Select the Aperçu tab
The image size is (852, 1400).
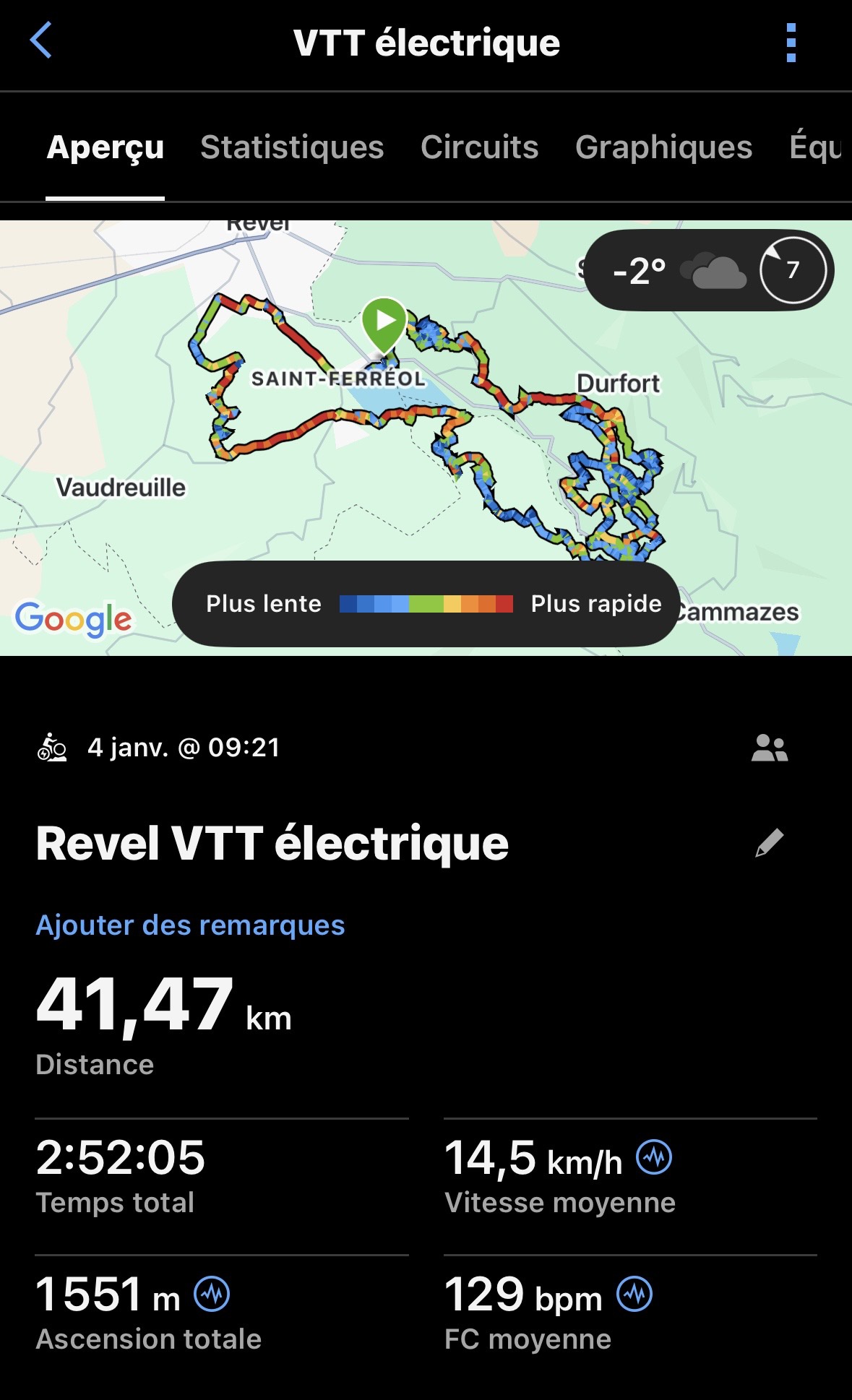pos(106,147)
